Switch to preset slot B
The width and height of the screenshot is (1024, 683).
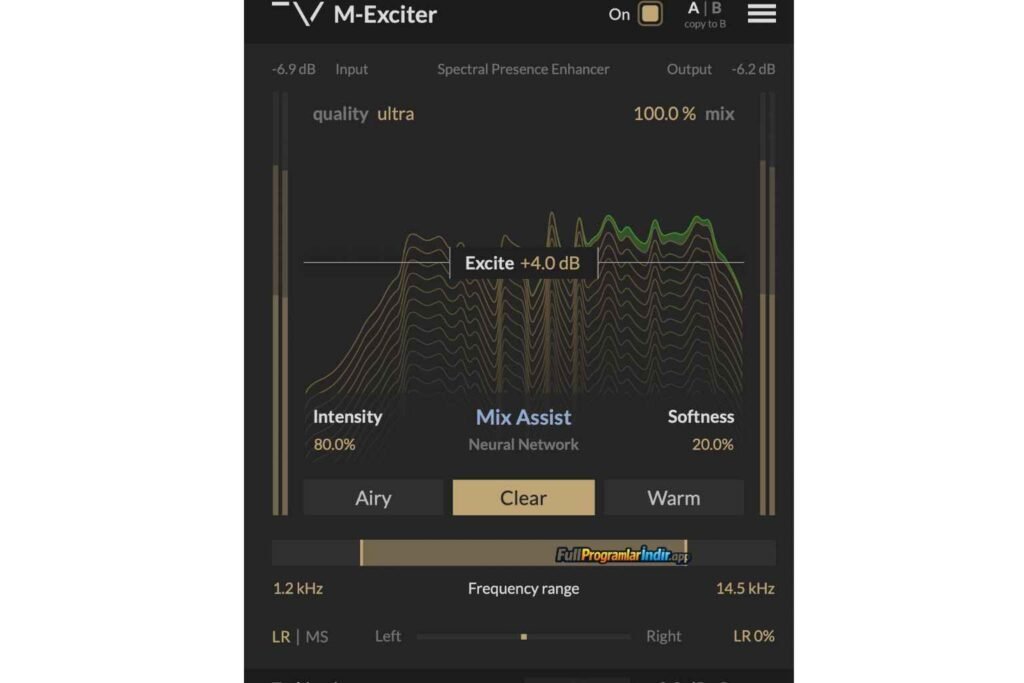[717, 8]
